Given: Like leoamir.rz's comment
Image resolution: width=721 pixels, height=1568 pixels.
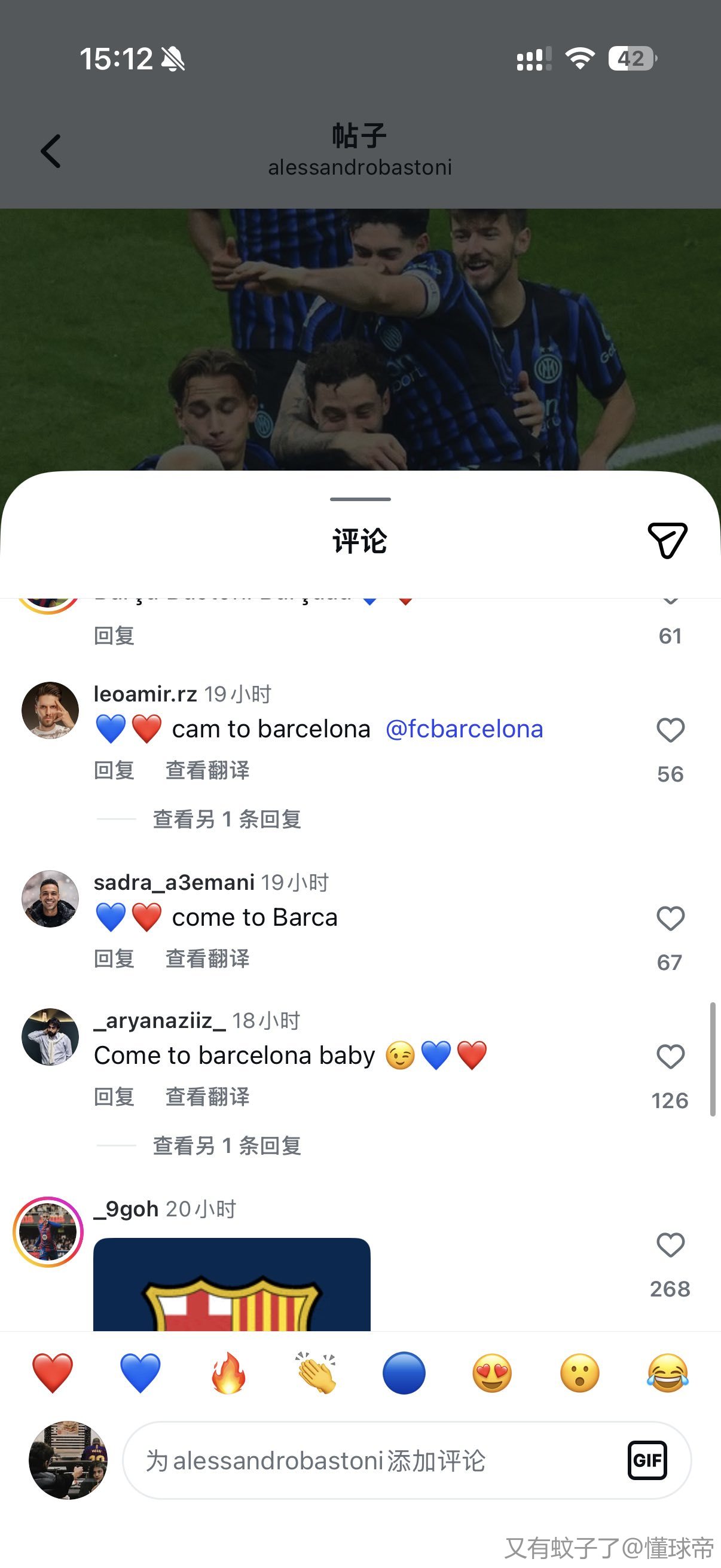Looking at the screenshot, I should pyautogui.click(x=671, y=730).
